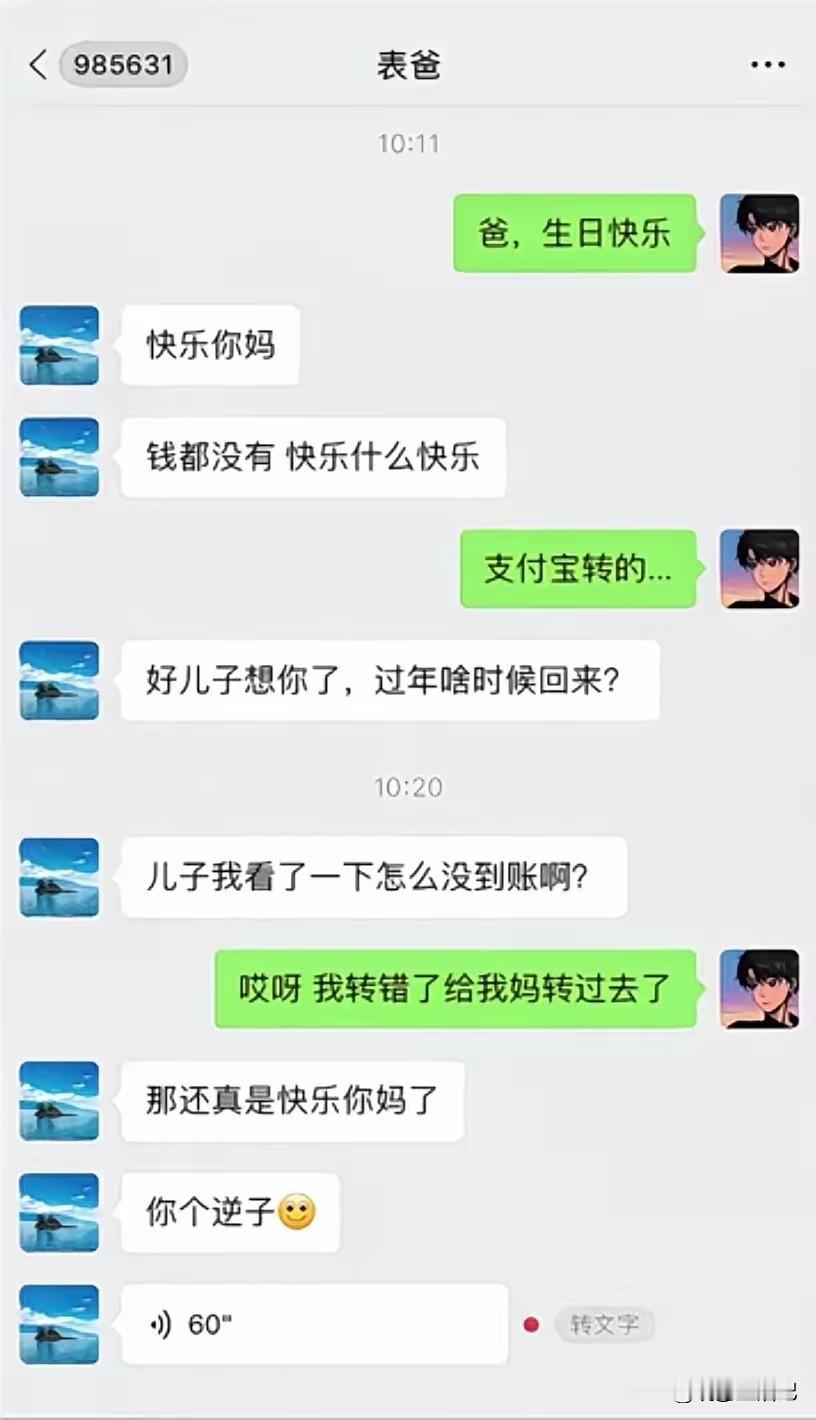Tap 表爸's avatar next to his first message
816x1420 pixels.
click(x=58, y=345)
